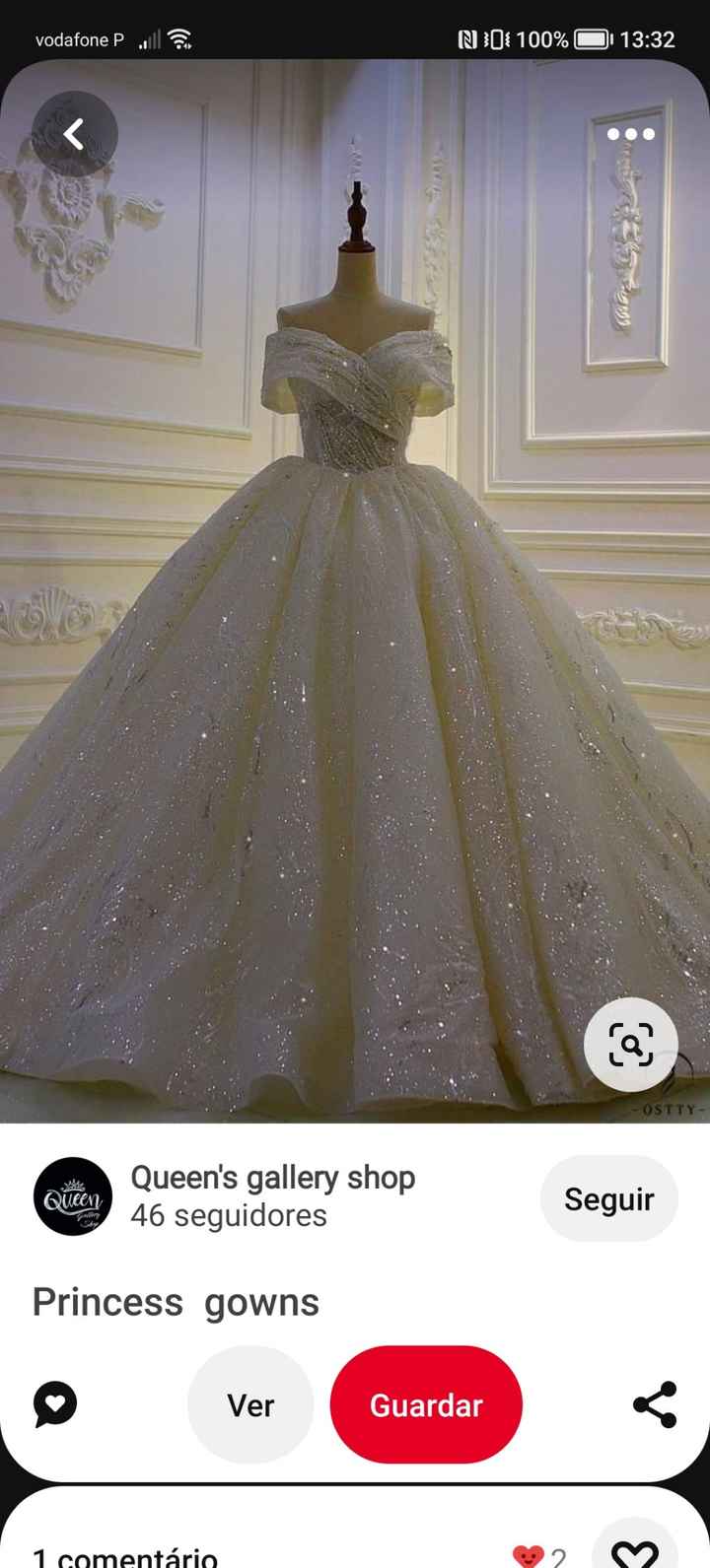Open the three-dot options menu
The height and width of the screenshot is (1568, 710).
[x=631, y=133]
